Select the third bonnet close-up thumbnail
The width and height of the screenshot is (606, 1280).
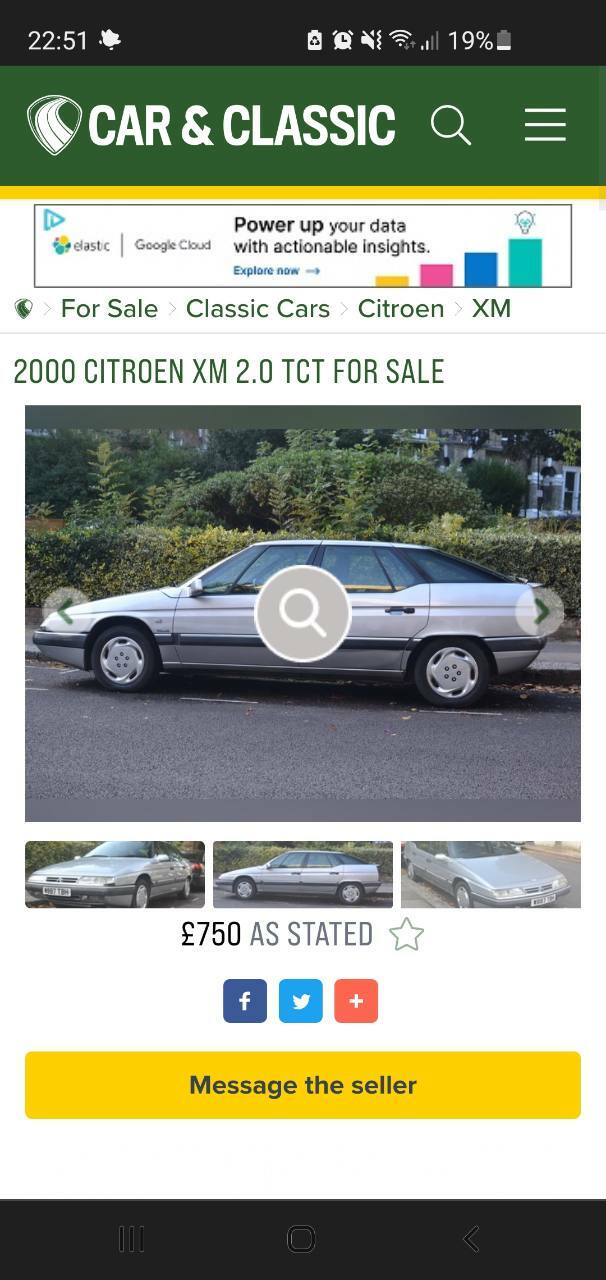point(491,874)
